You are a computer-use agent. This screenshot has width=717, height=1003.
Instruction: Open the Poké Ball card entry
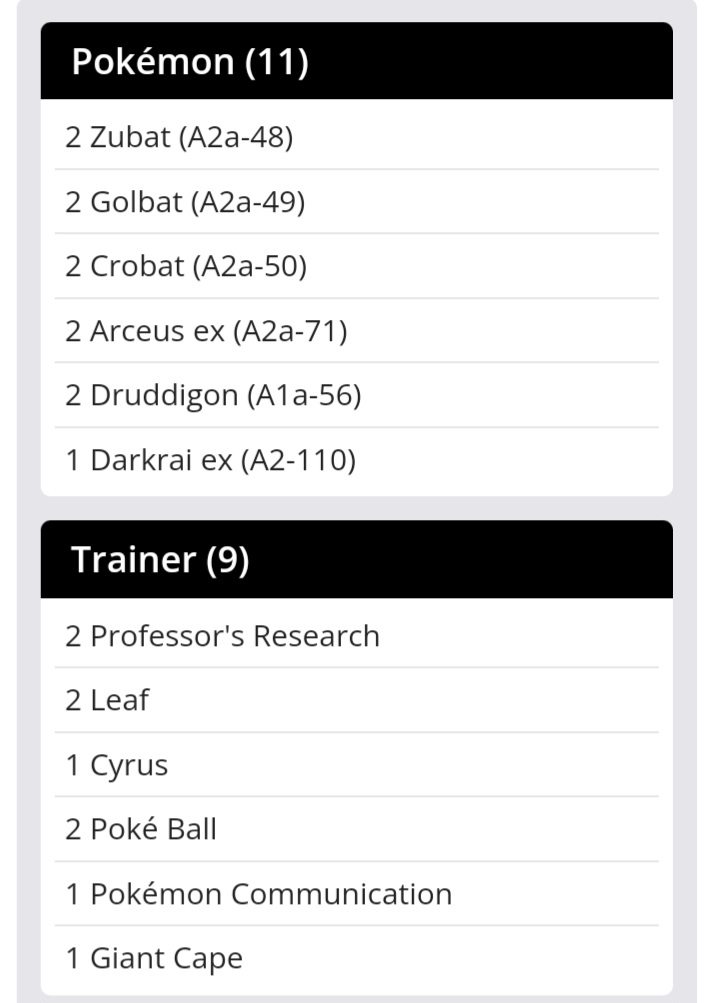(x=141, y=829)
